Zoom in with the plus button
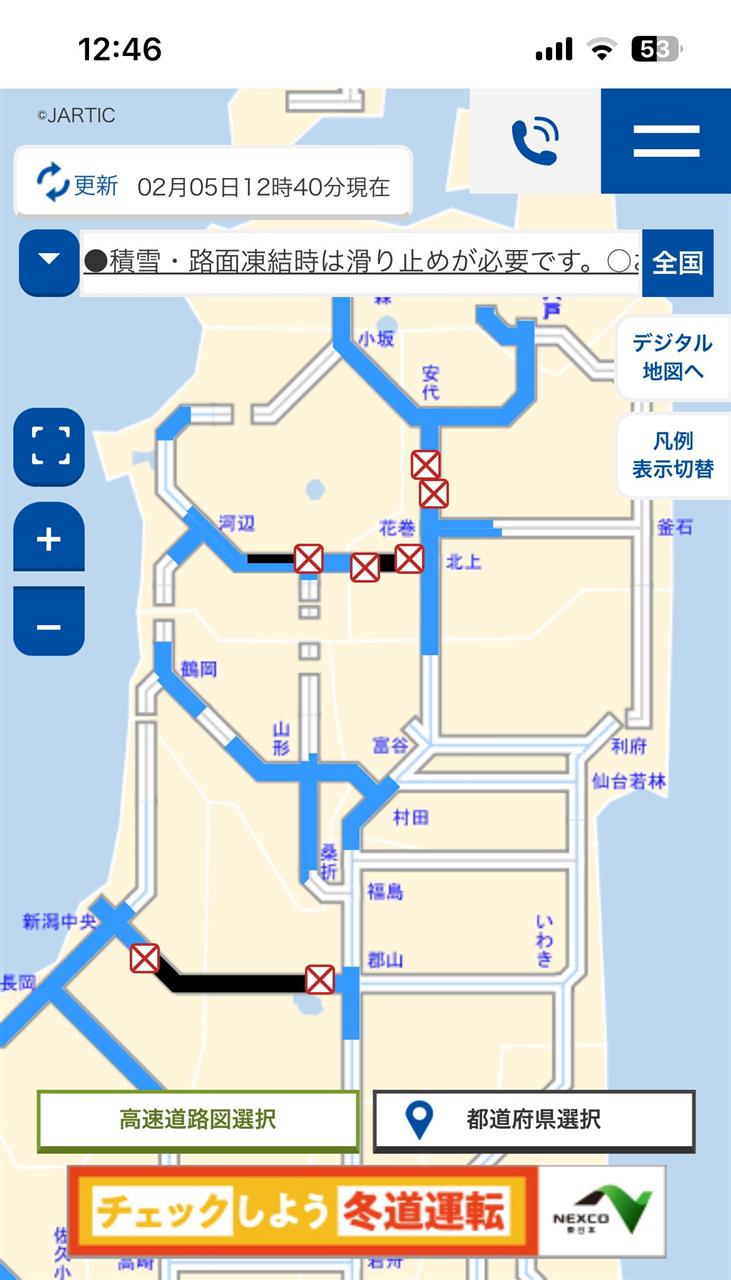This screenshot has width=731, height=1280. 49,540
